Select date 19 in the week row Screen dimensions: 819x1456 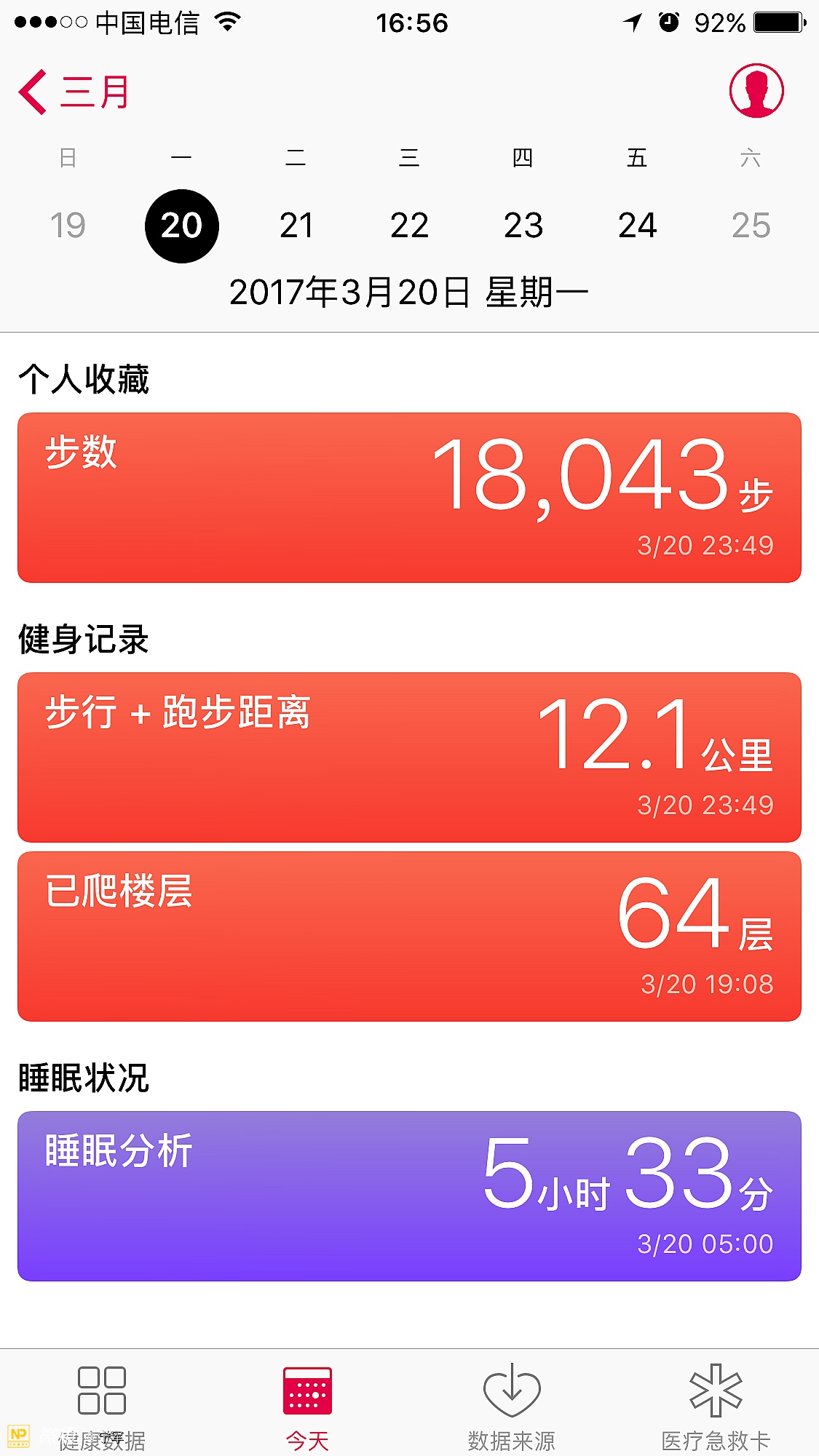68,226
